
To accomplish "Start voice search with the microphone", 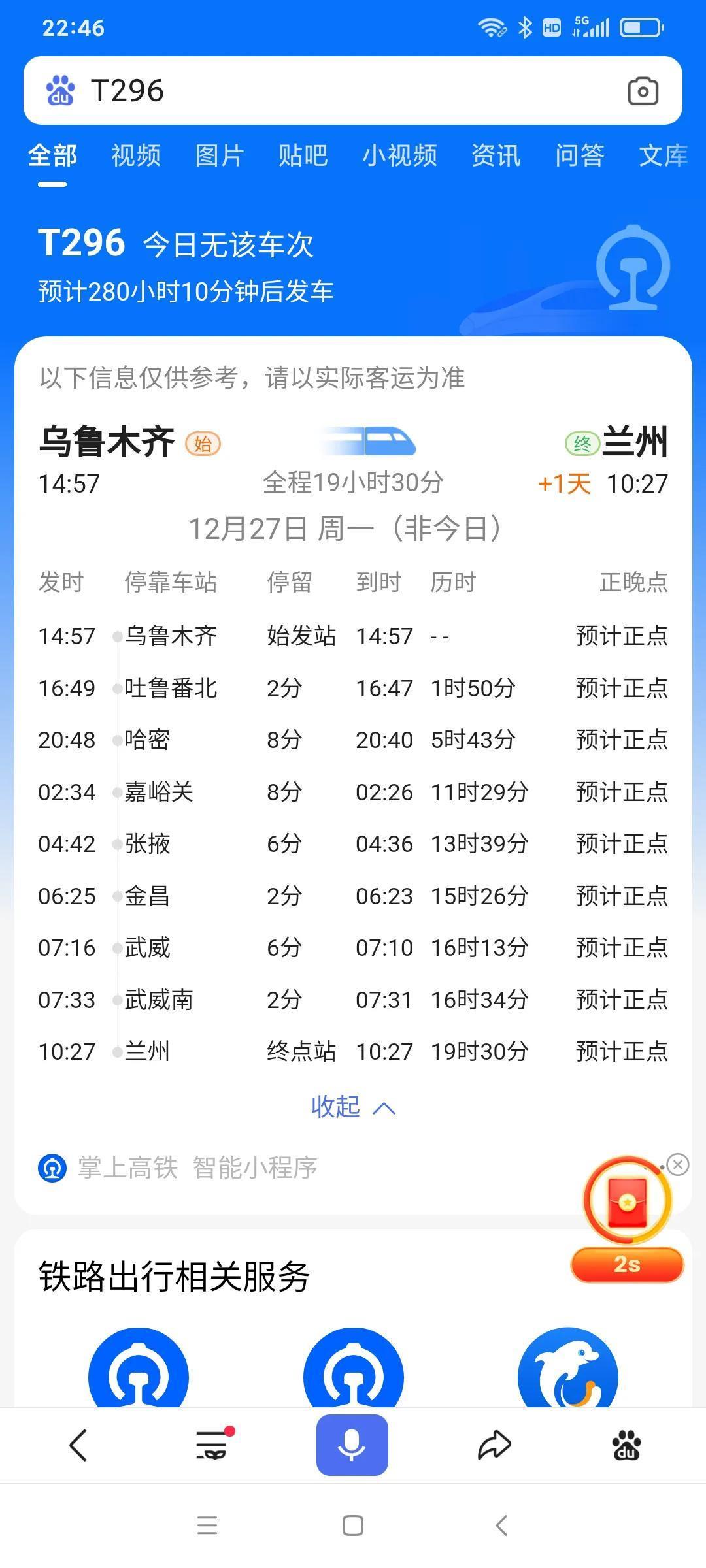I will (352, 1445).
